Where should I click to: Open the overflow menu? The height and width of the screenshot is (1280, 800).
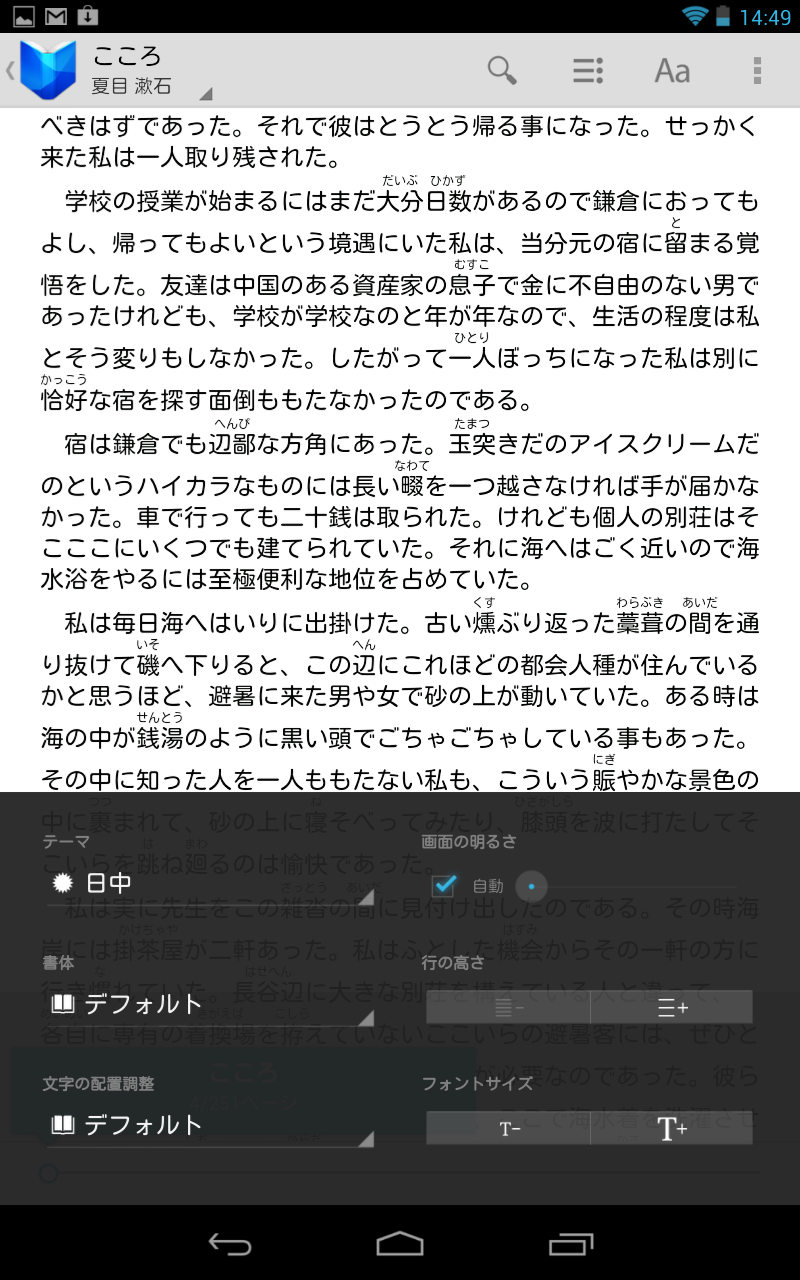[x=757, y=70]
